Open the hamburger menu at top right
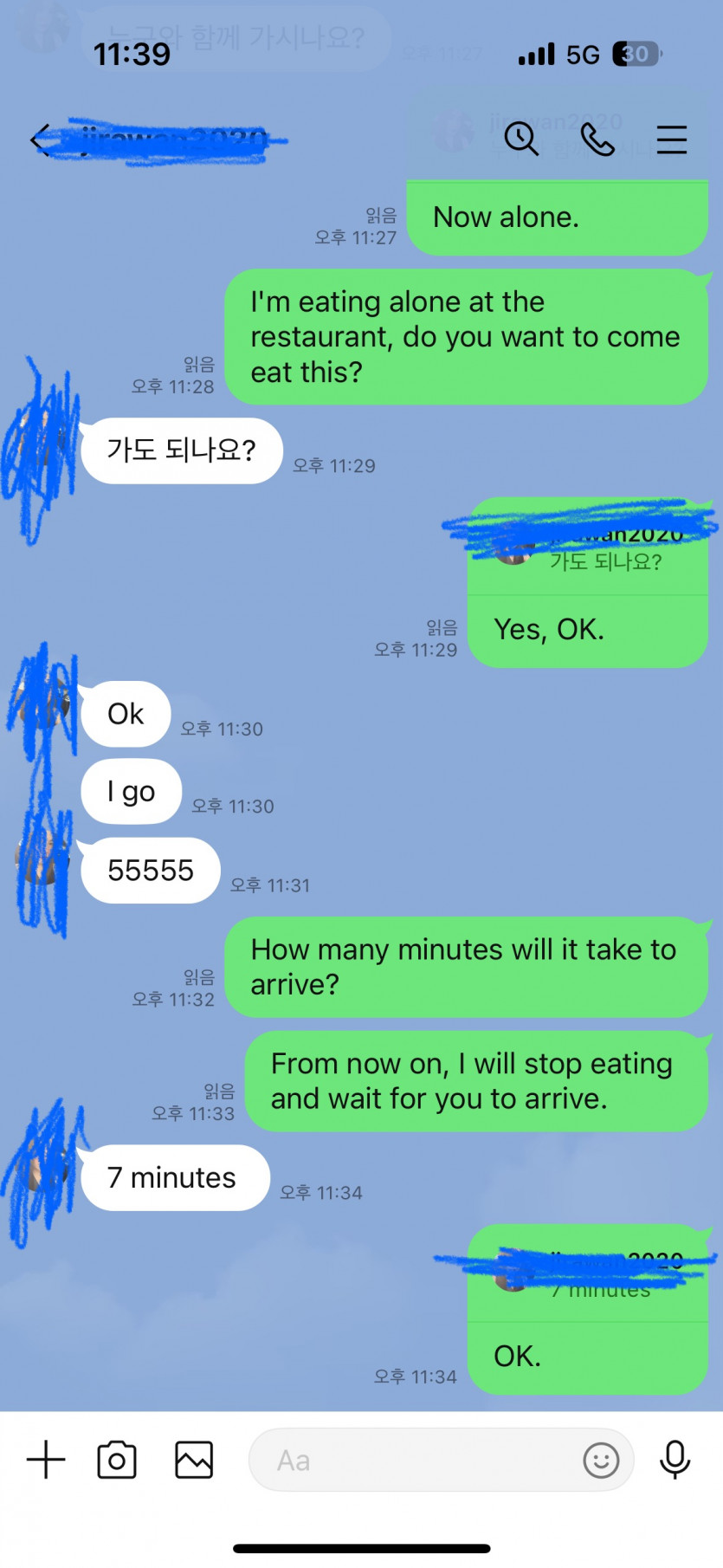The height and width of the screenshot is (1568, 723). tap(673, 139)
